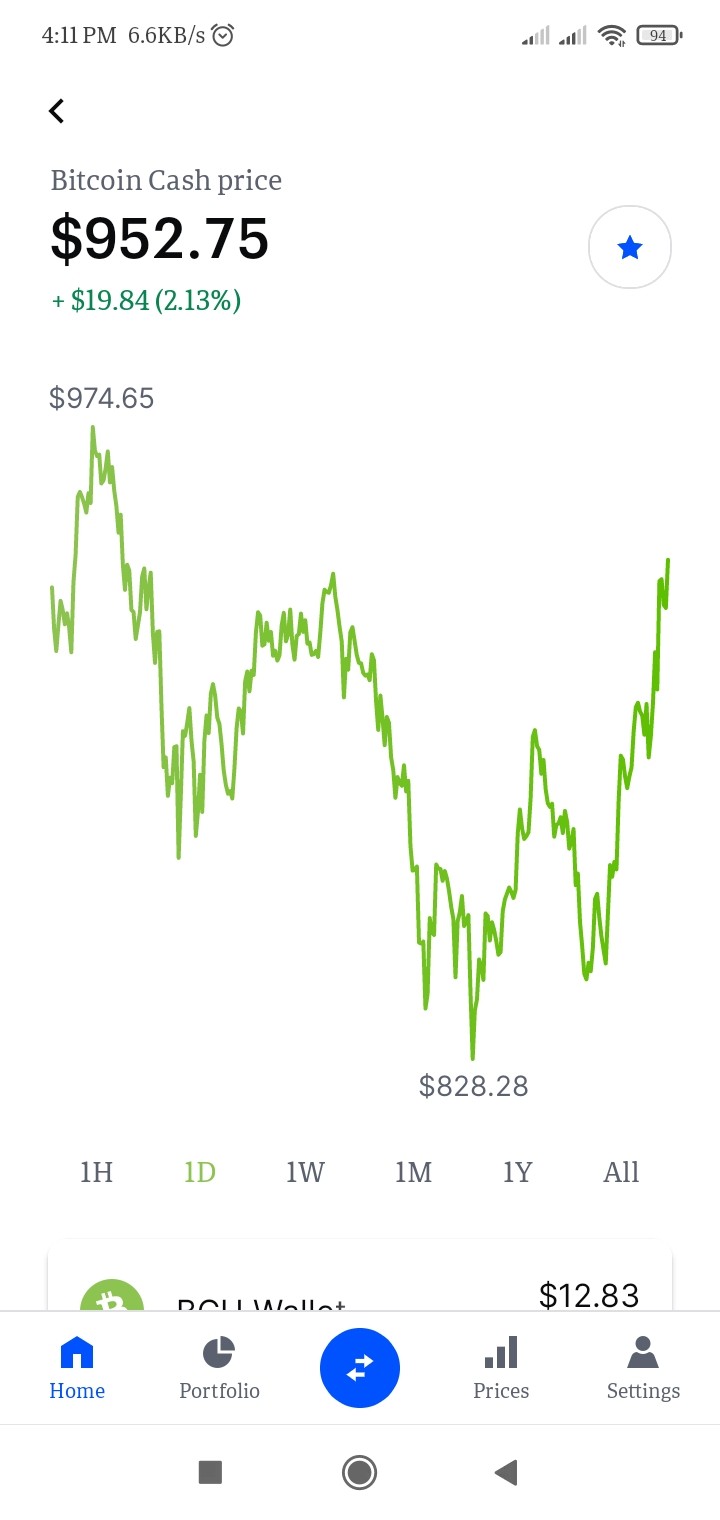This screenshot has height=1520, width=720.
Task: Show the 1M price chart
Action: point(413,1172)
